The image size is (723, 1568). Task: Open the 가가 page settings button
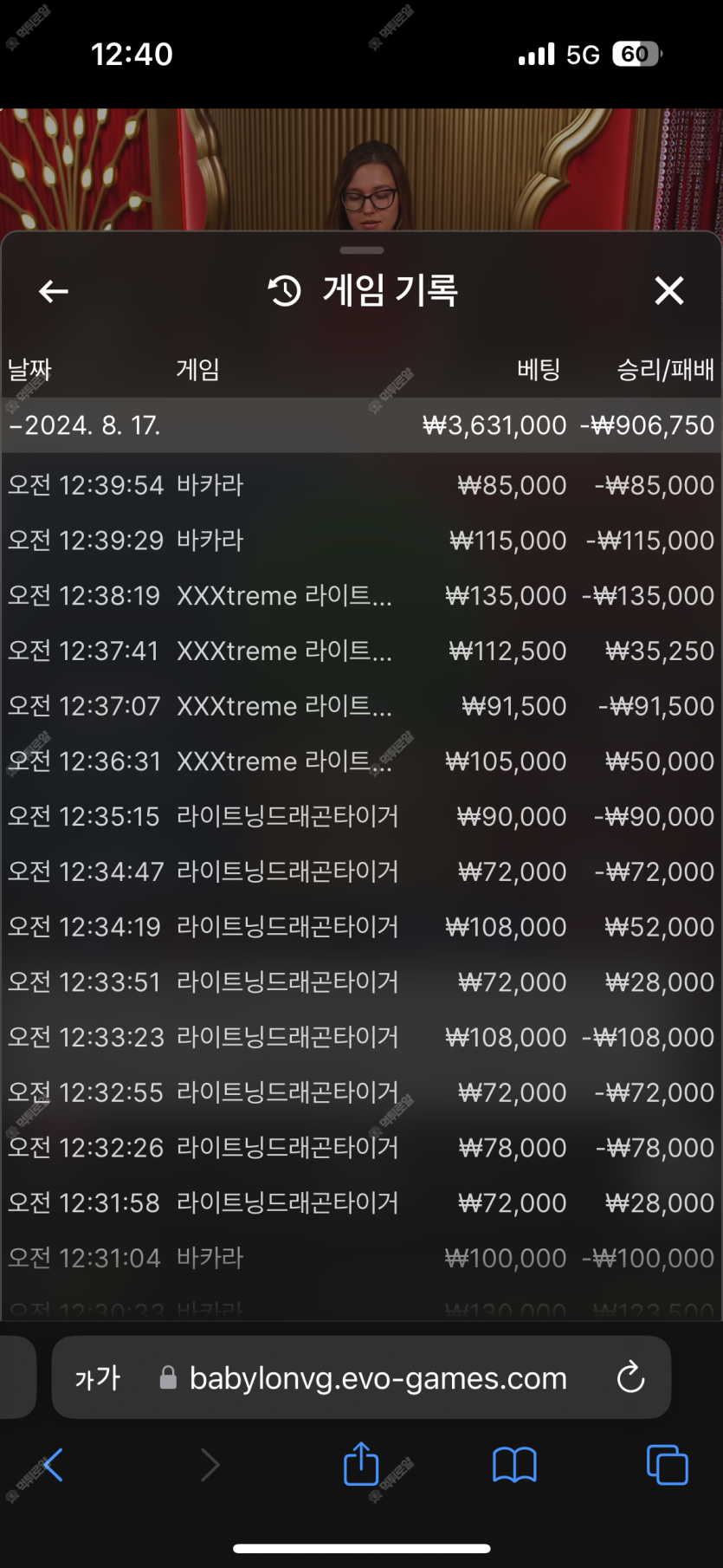tap(97, 1377)
